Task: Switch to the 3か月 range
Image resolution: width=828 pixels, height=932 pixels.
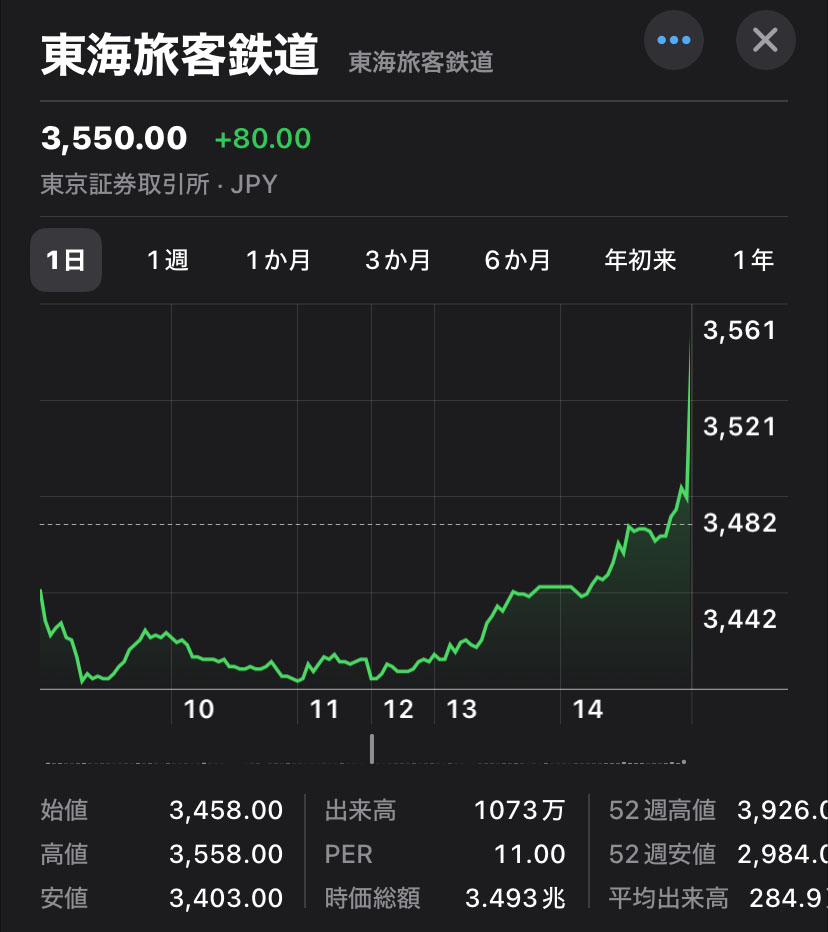Action: (x=398, y=261)
